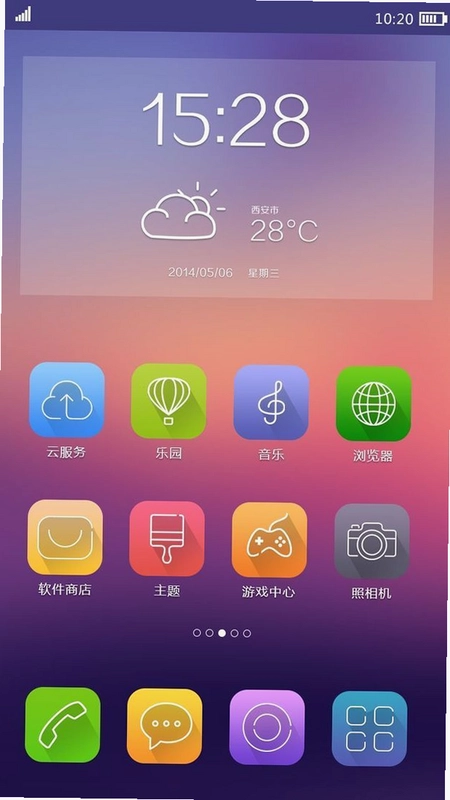Open the app drawer grid icon
450x800 pixels.
(370, 729)
